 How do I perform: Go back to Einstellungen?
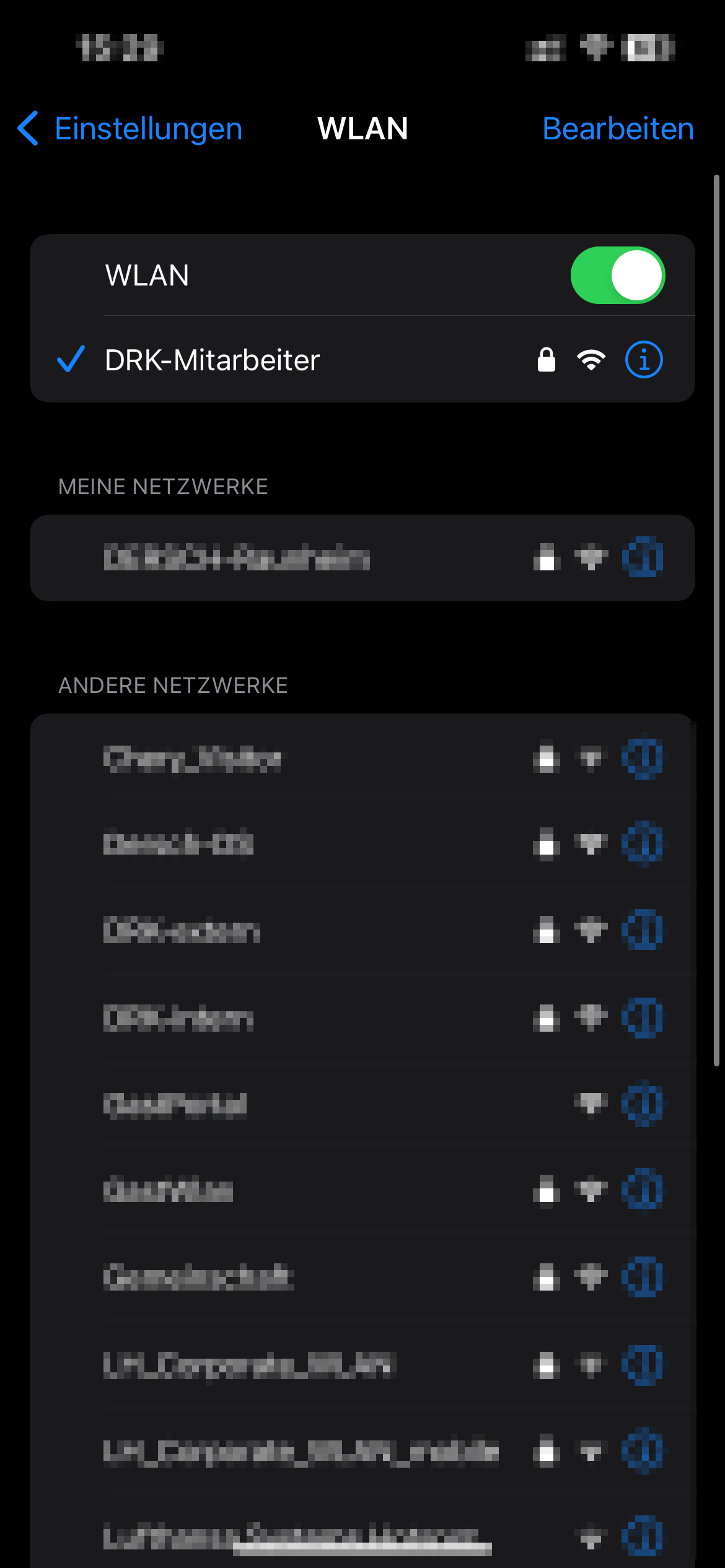(x=130, y=129)
